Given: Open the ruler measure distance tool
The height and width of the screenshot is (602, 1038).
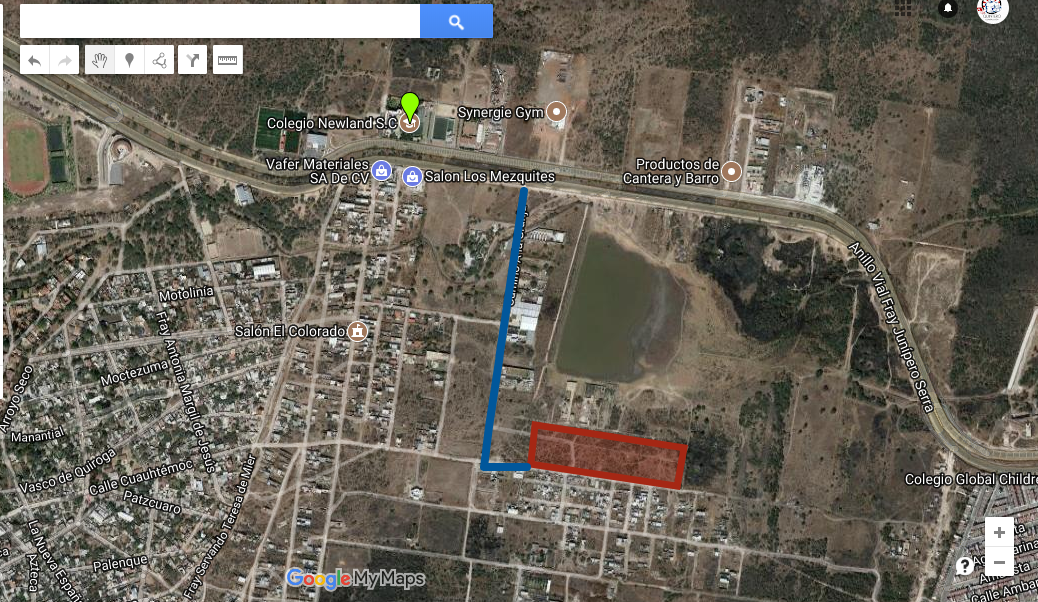Looking at the screenshot, I should [227, 60].
